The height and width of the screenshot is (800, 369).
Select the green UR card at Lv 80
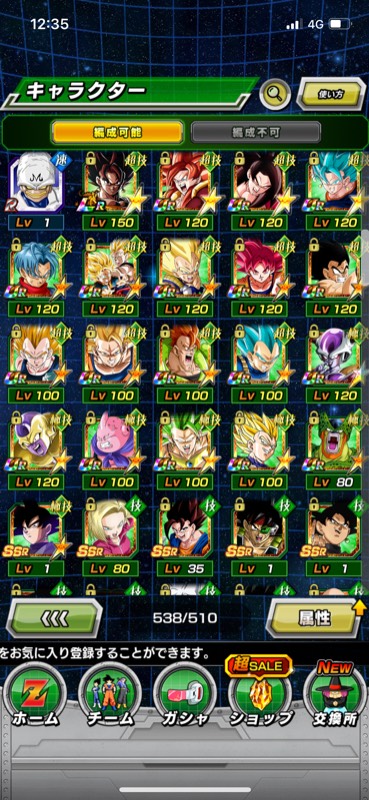tap(334, 450)
